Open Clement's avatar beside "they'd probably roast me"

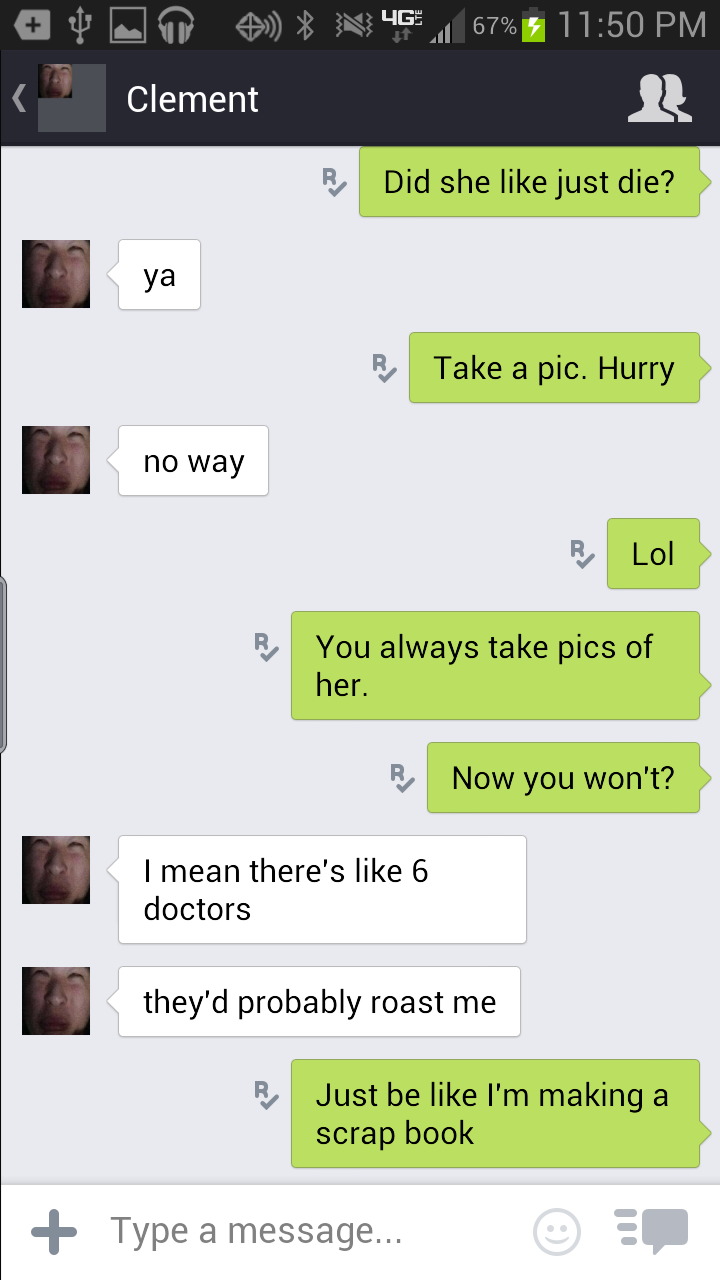coord(56,1001)
